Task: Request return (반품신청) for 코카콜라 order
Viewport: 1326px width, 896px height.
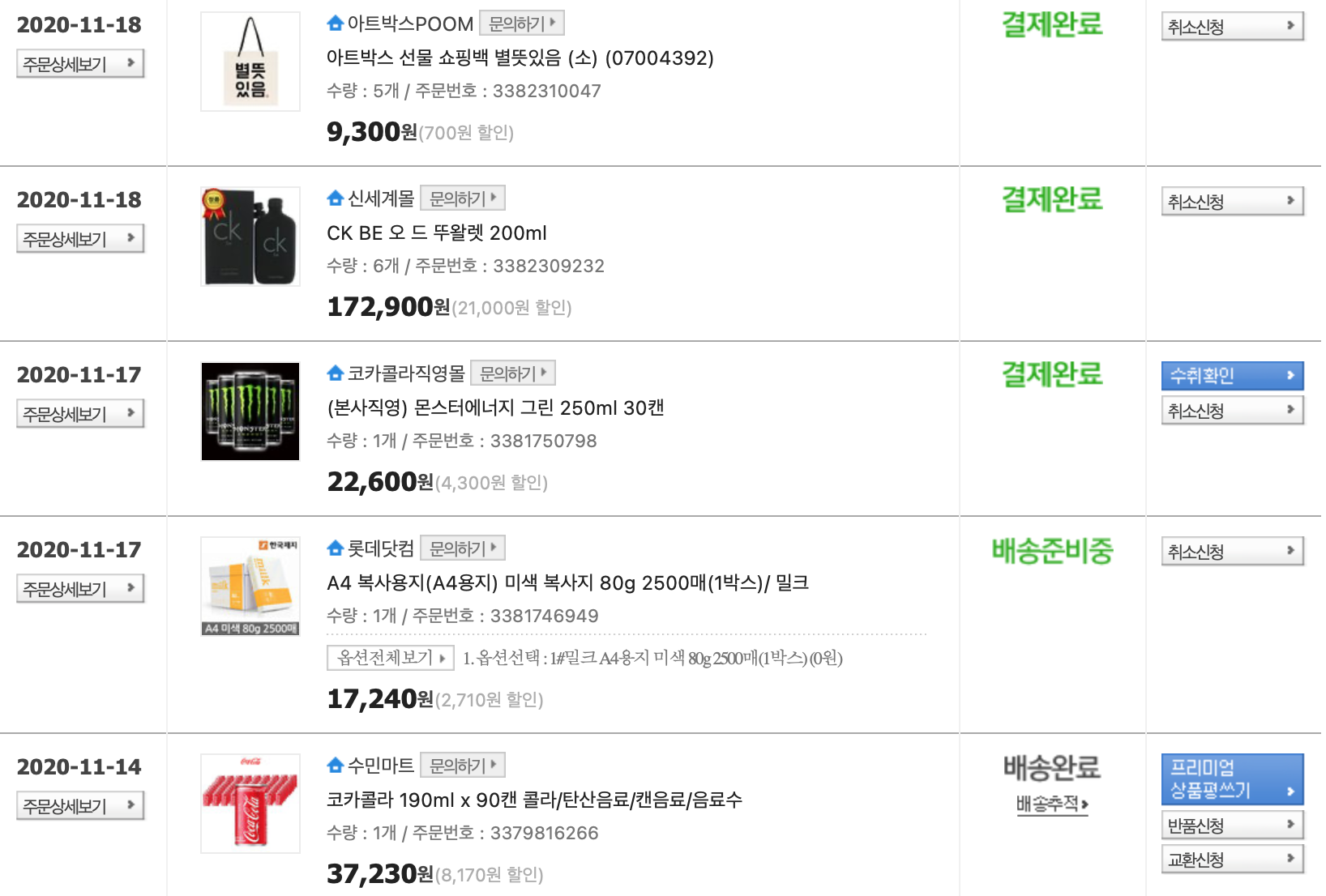Action: [x=1231, y=826]
